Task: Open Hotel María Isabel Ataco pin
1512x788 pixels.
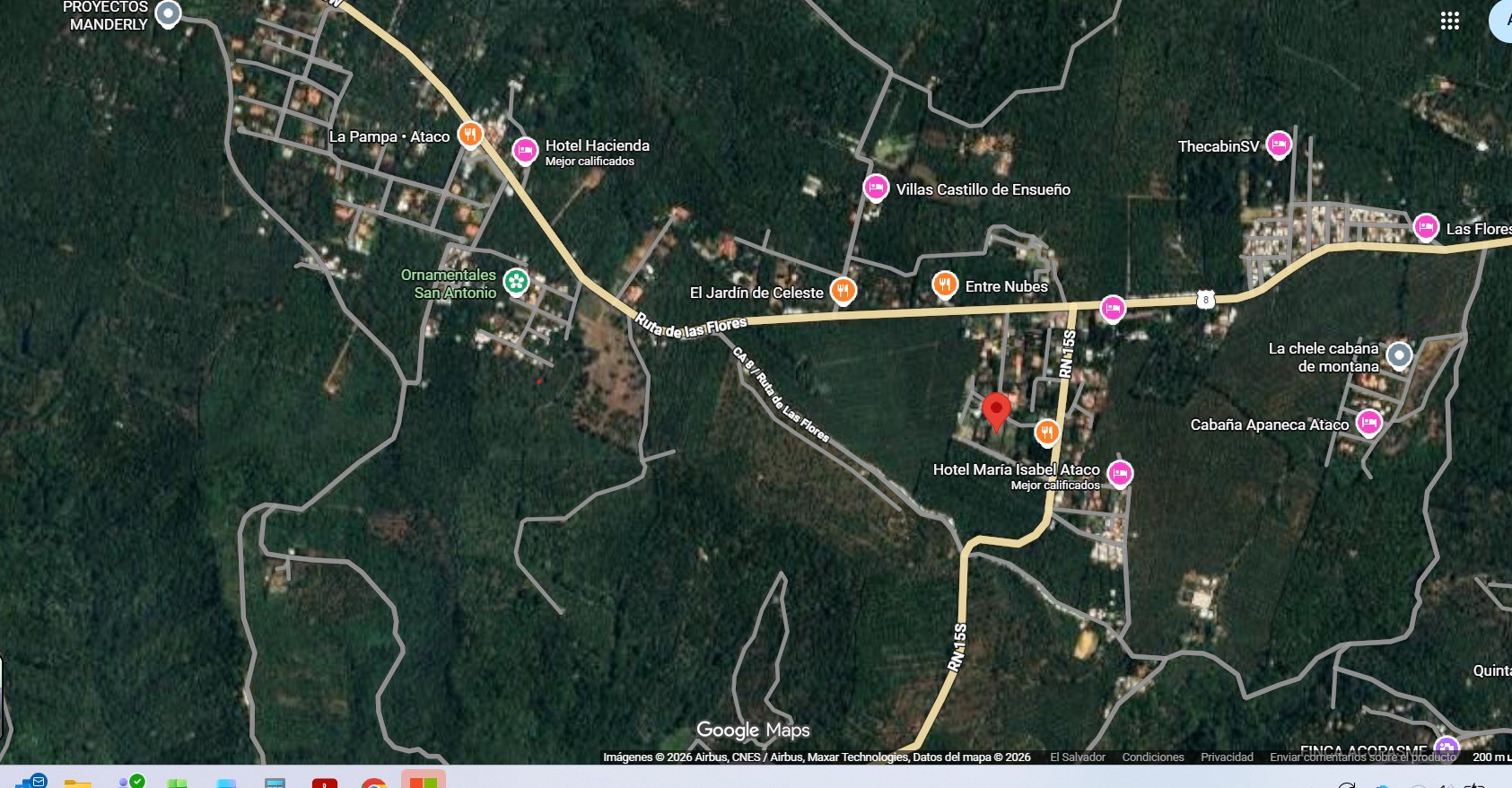Action: pos(1120,474)
